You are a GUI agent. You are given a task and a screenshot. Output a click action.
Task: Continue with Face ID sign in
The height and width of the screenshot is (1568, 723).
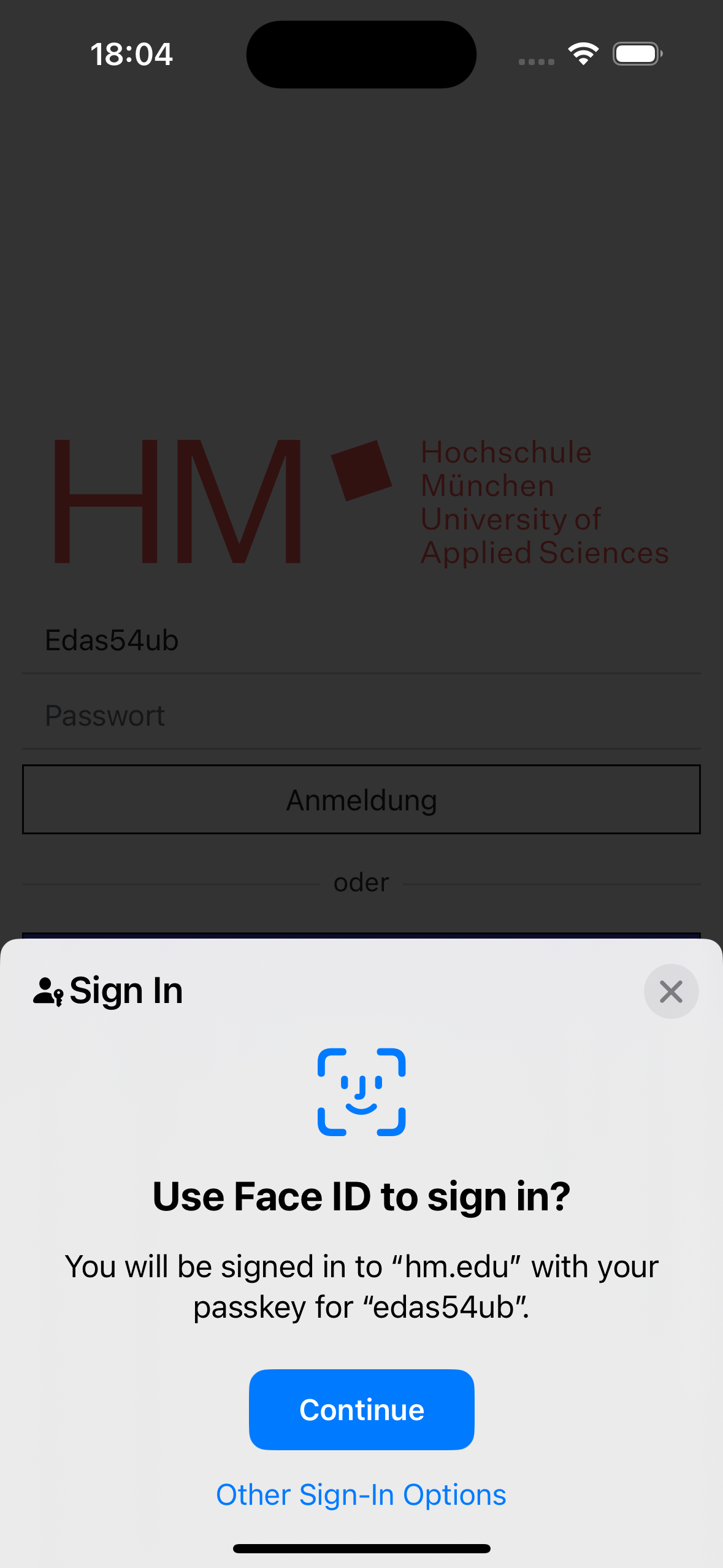coord(361,1409)
